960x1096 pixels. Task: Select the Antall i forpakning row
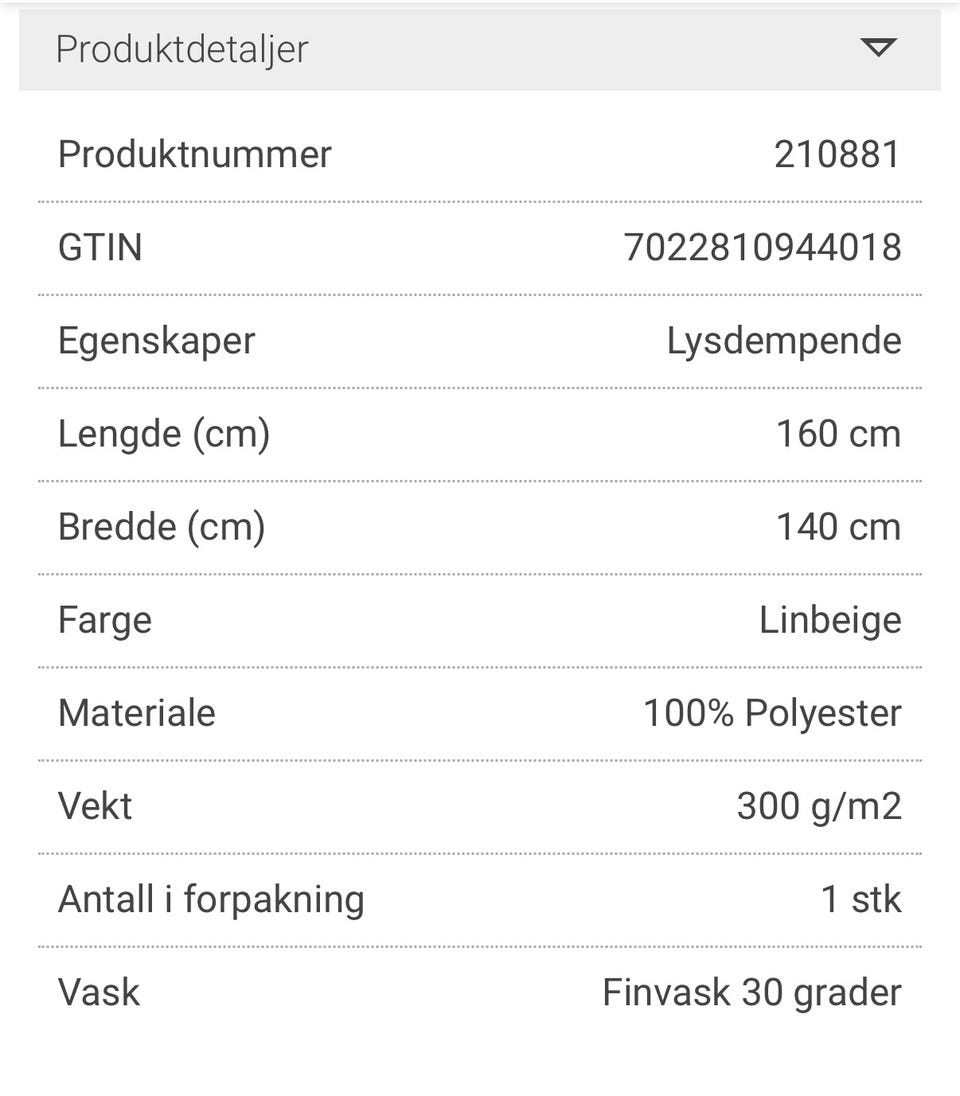pyautogui.click(x=211, y=899)
